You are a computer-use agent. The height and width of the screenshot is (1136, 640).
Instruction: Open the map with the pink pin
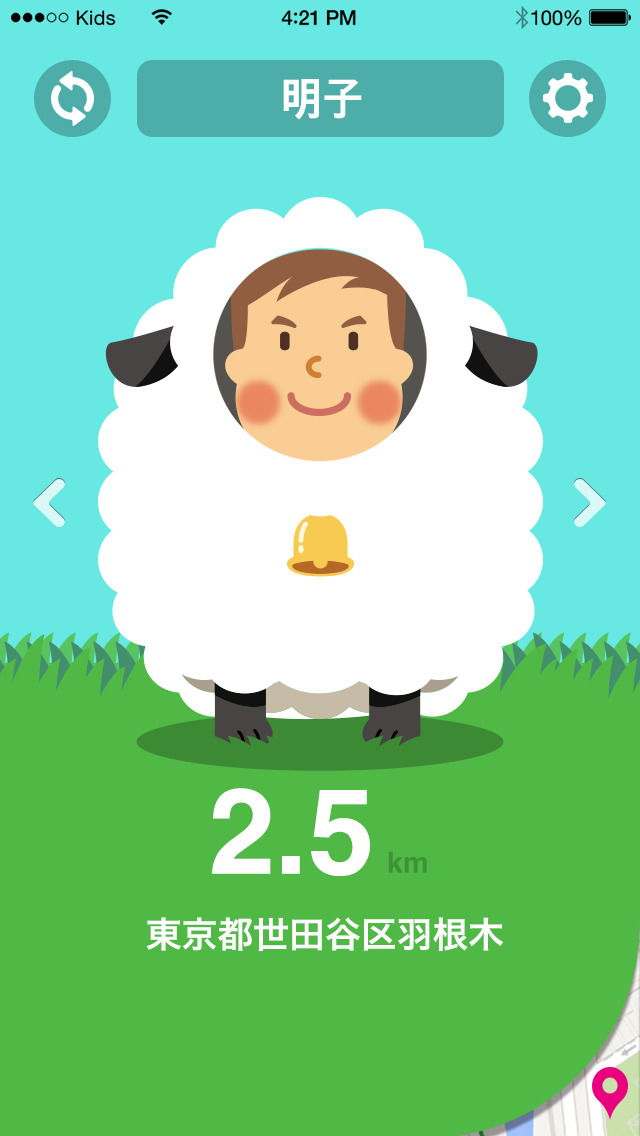pos(610,1090)
